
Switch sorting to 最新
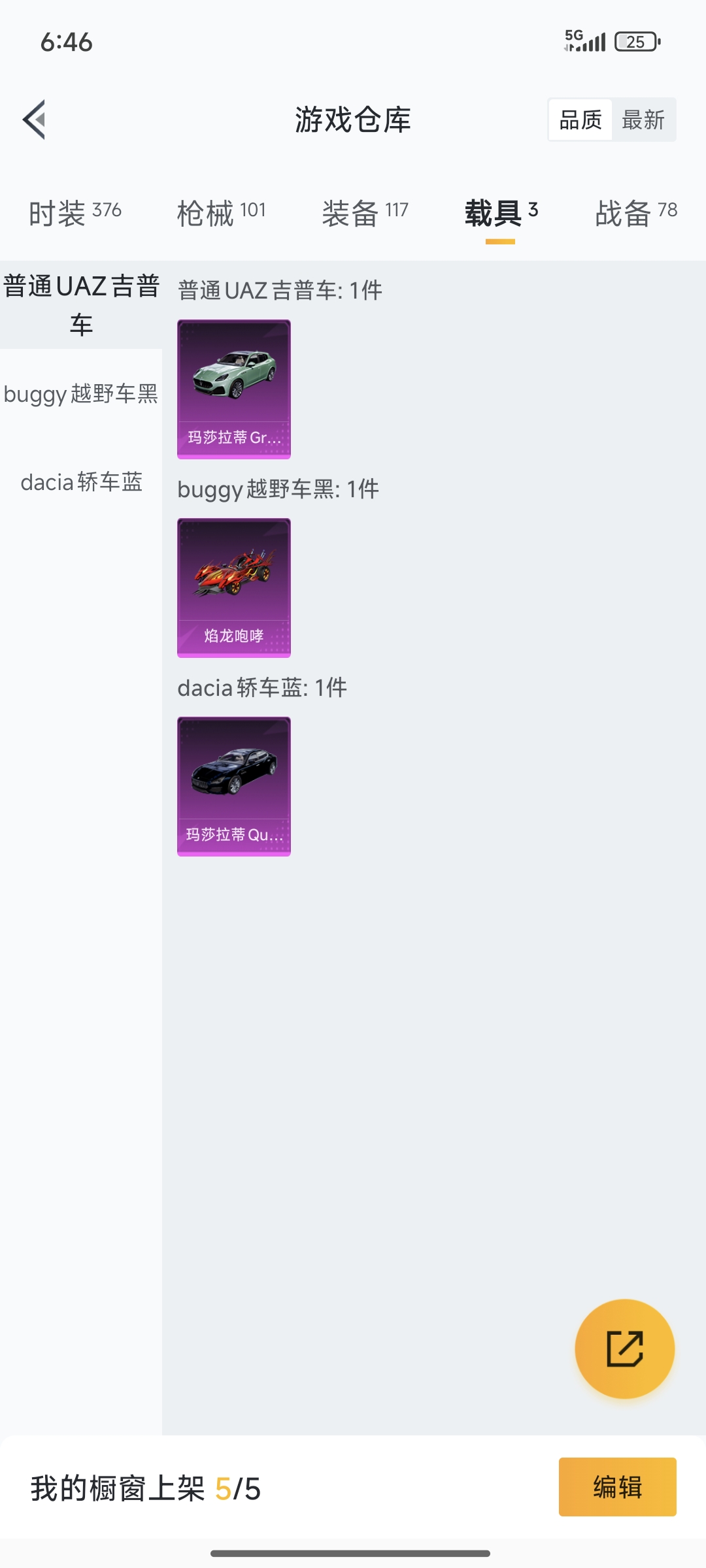tap(644, 120)
